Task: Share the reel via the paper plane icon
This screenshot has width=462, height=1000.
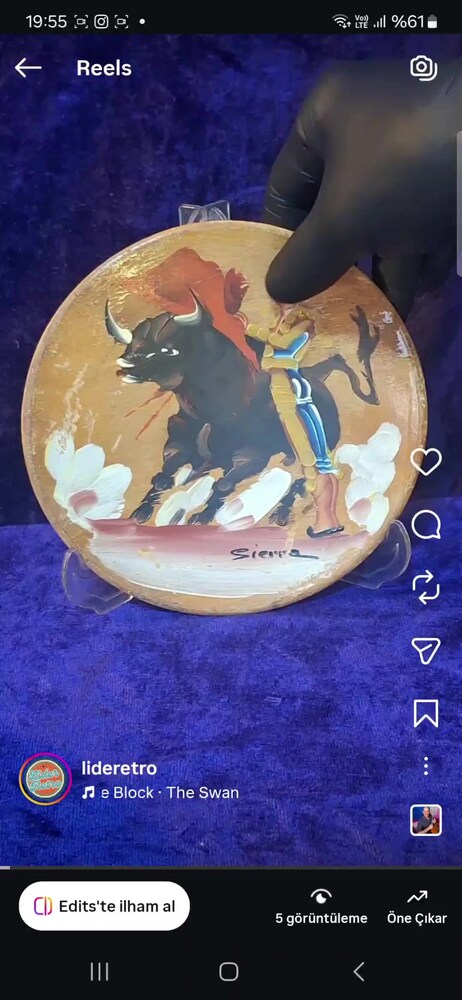Action: coord(426,650)
